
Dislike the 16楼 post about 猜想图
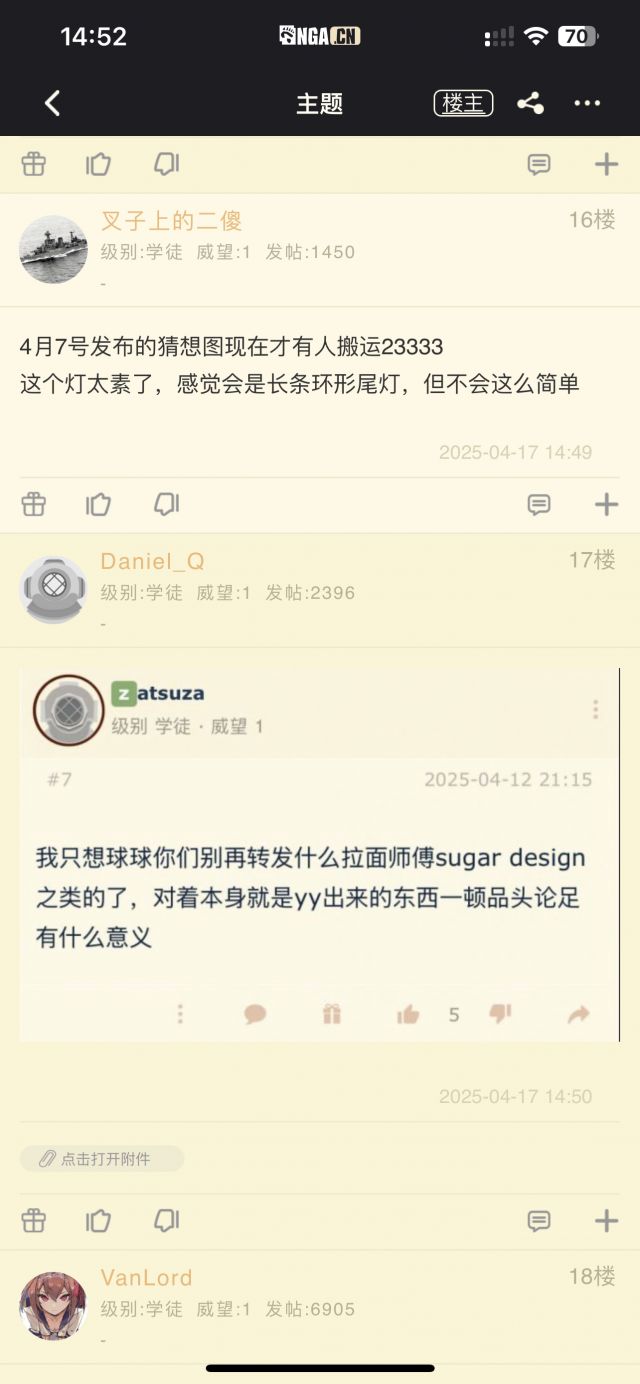click(166, 505)
